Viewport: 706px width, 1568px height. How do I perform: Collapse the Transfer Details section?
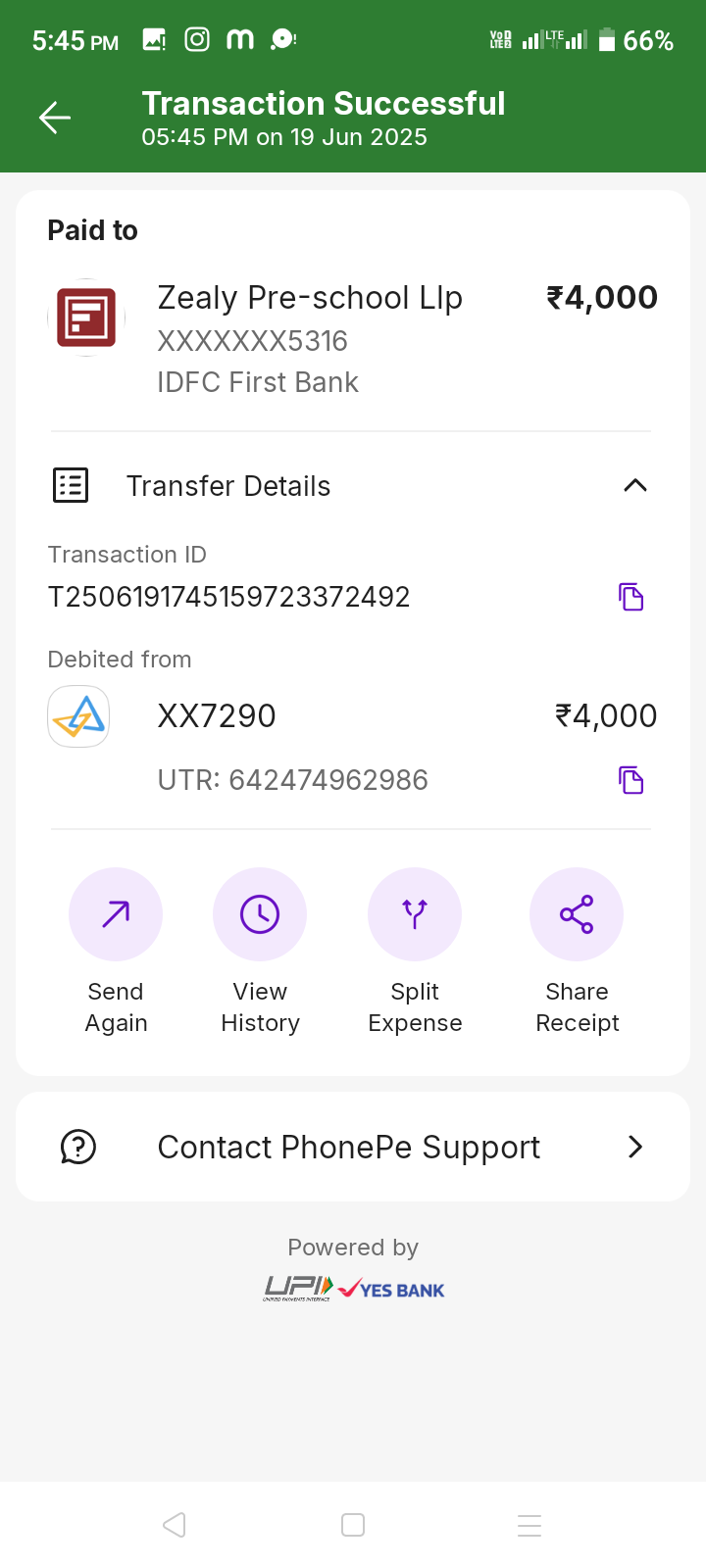[x=634, y=486]
